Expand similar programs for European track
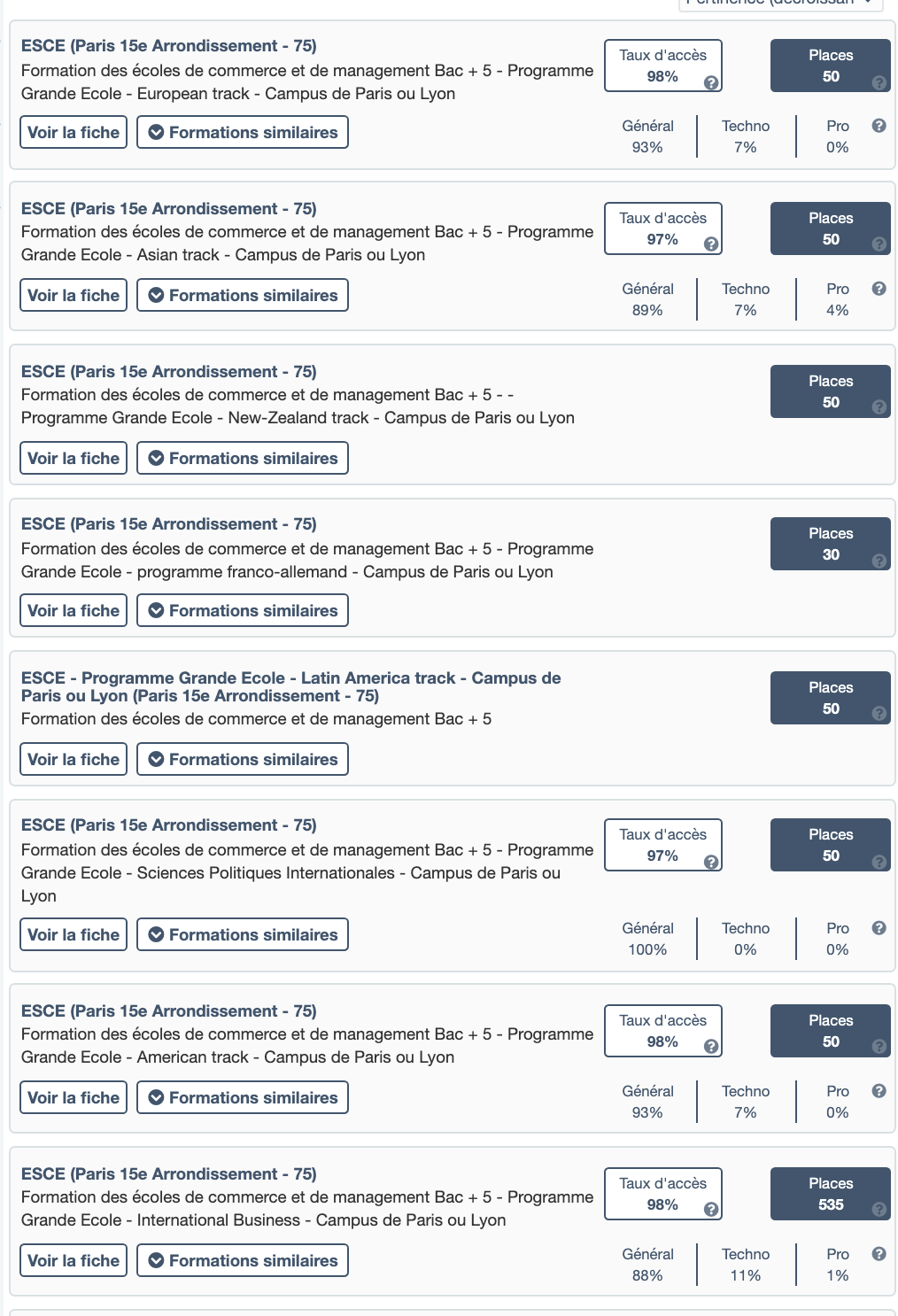Image resolution: width=898 pixels, height=1316 pixels. [x=243, y=133]
